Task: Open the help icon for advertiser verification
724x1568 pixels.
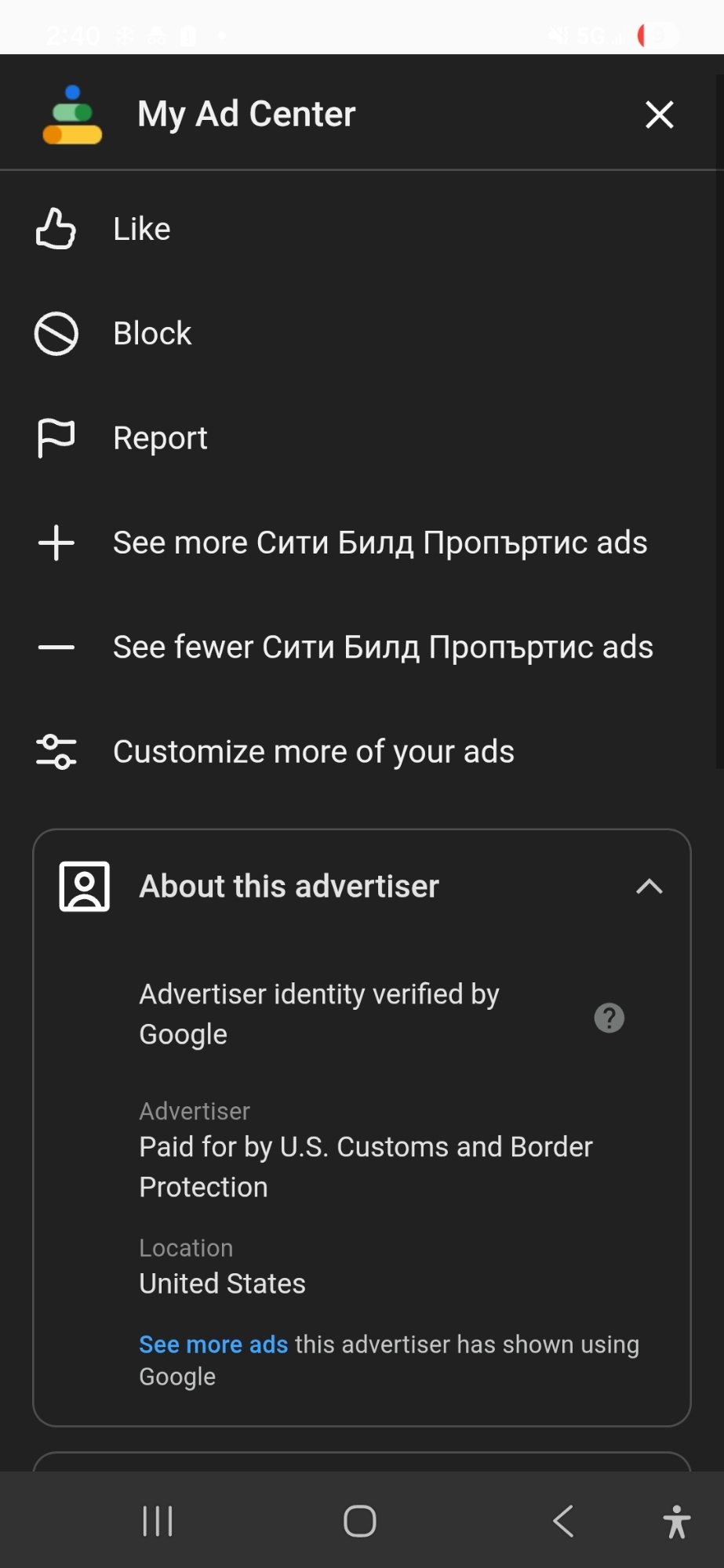Action: 609,1018
